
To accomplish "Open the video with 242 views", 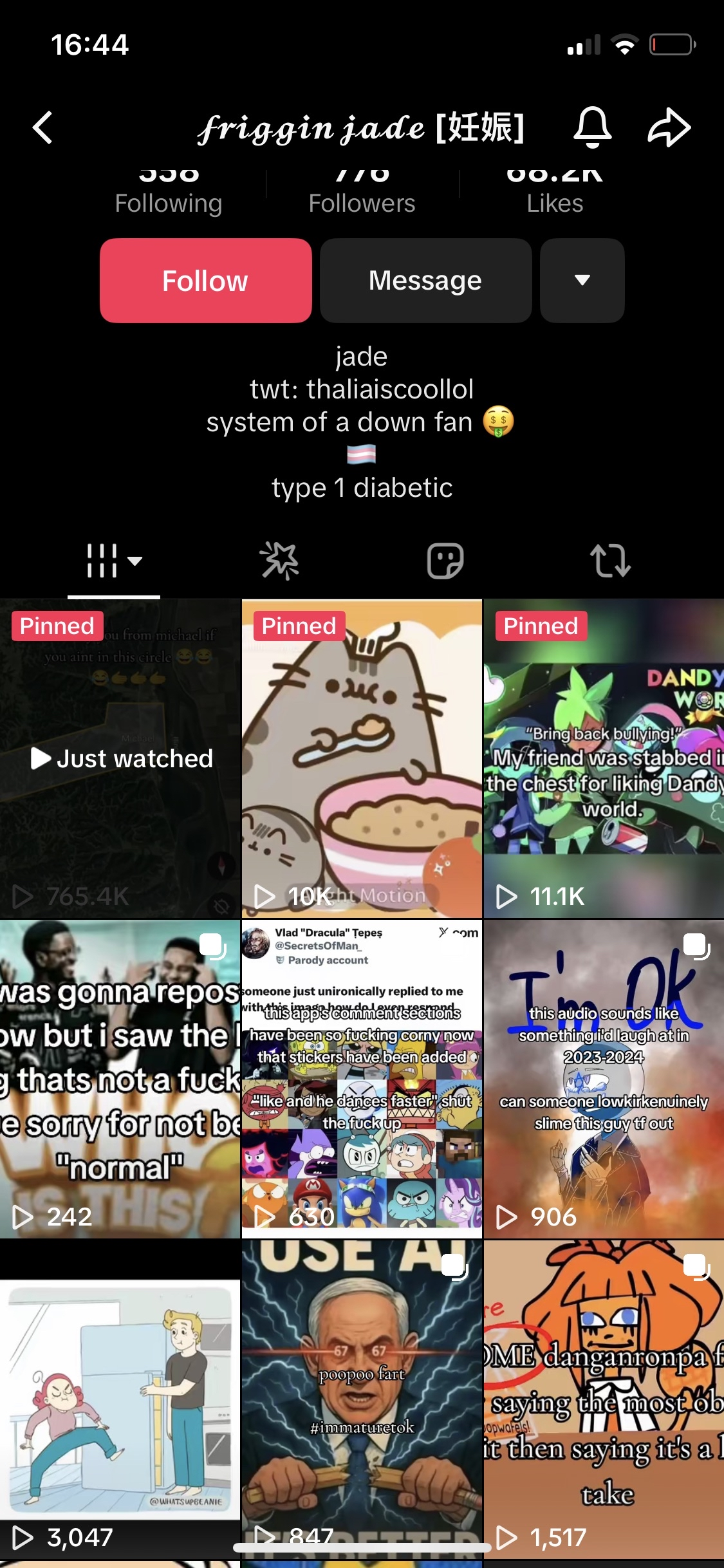I will tap(120, 1079).
